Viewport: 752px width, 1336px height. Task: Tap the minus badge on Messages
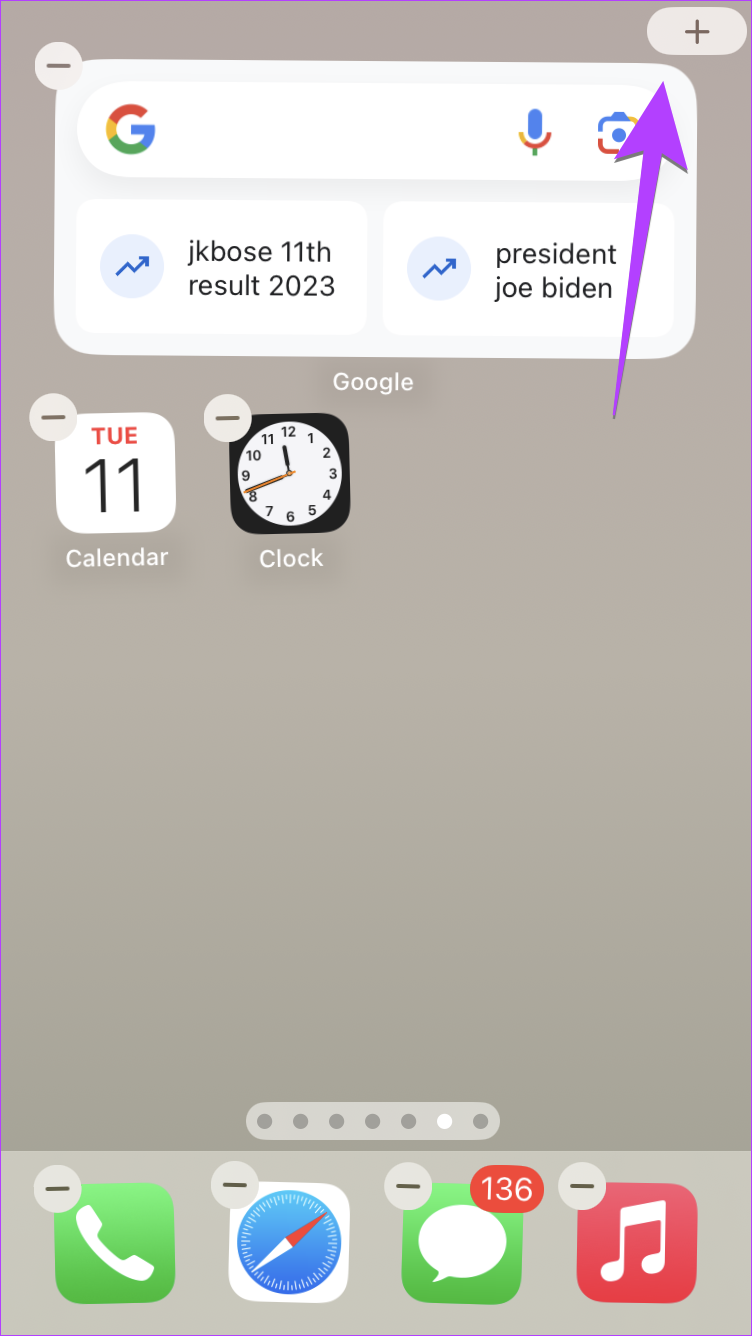[x=408, y=1186]
